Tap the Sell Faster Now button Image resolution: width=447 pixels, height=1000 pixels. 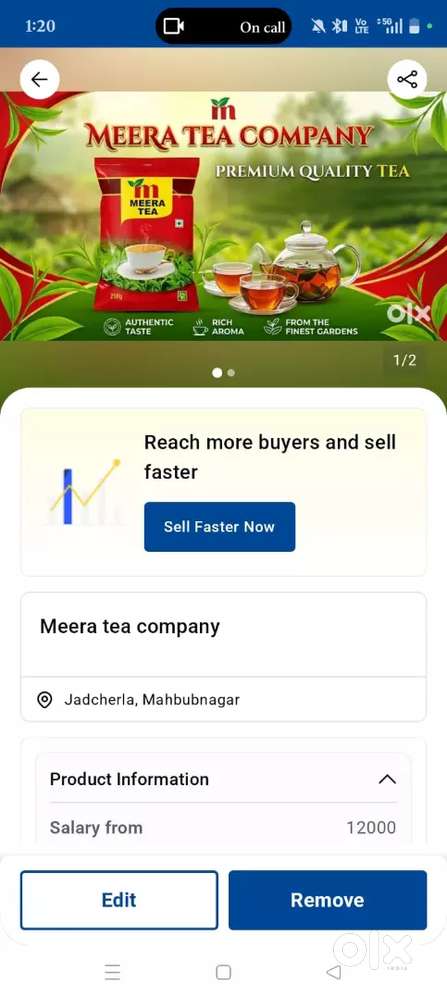pyautogui.click(x=219, y=527)
